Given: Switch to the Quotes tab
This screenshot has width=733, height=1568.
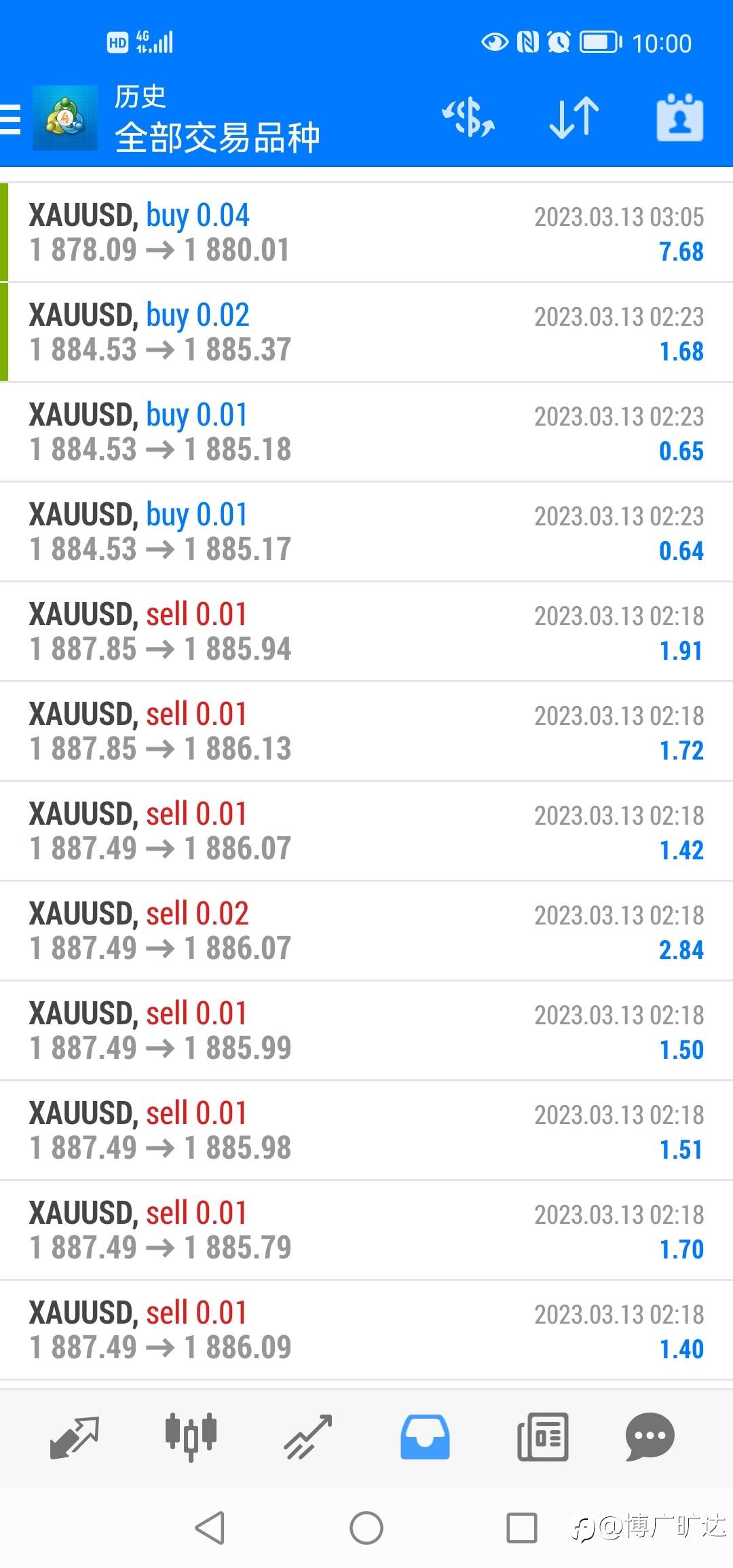Looking at the screenshot, I should point(75,1437).
